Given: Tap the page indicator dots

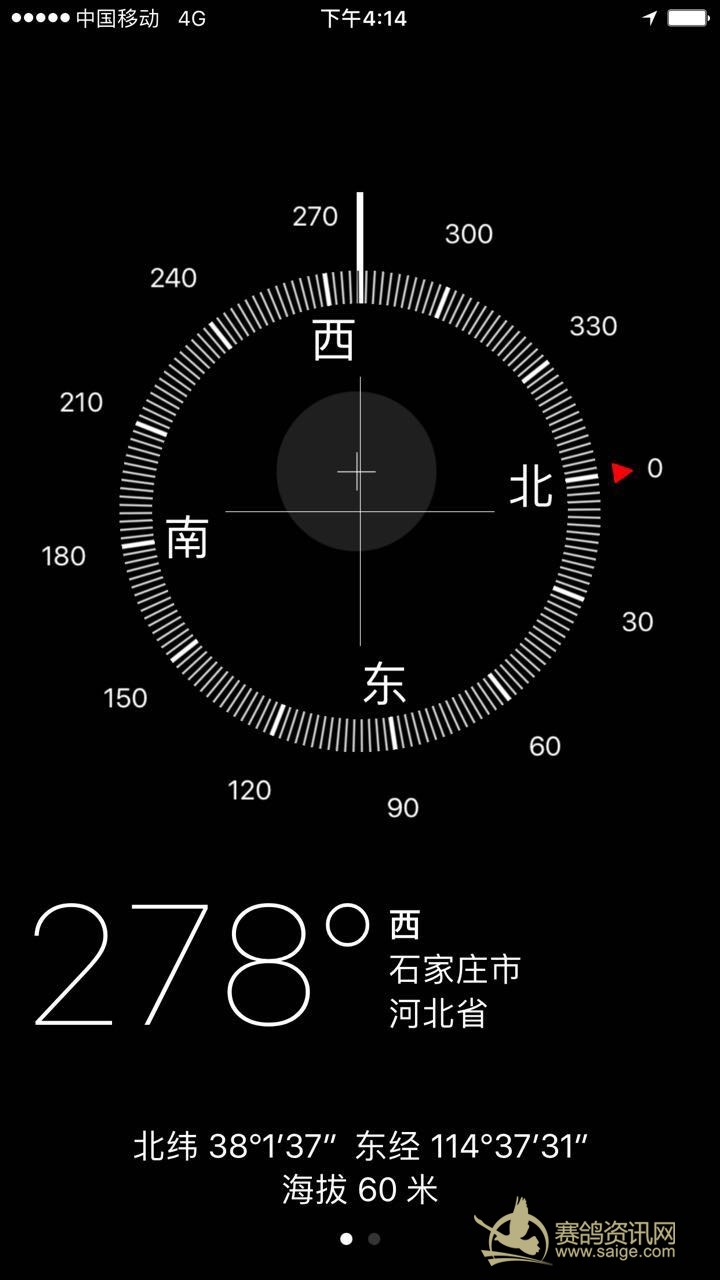Looking at the screenshot, I should tap(360, 1238).
